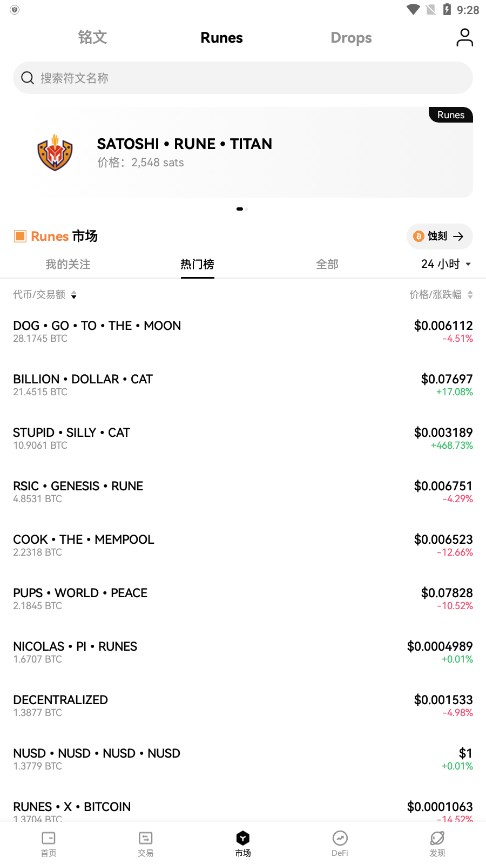Tap the 蚀刻 button
Screen dimensions: 486x864
click(x=439, y=236)
